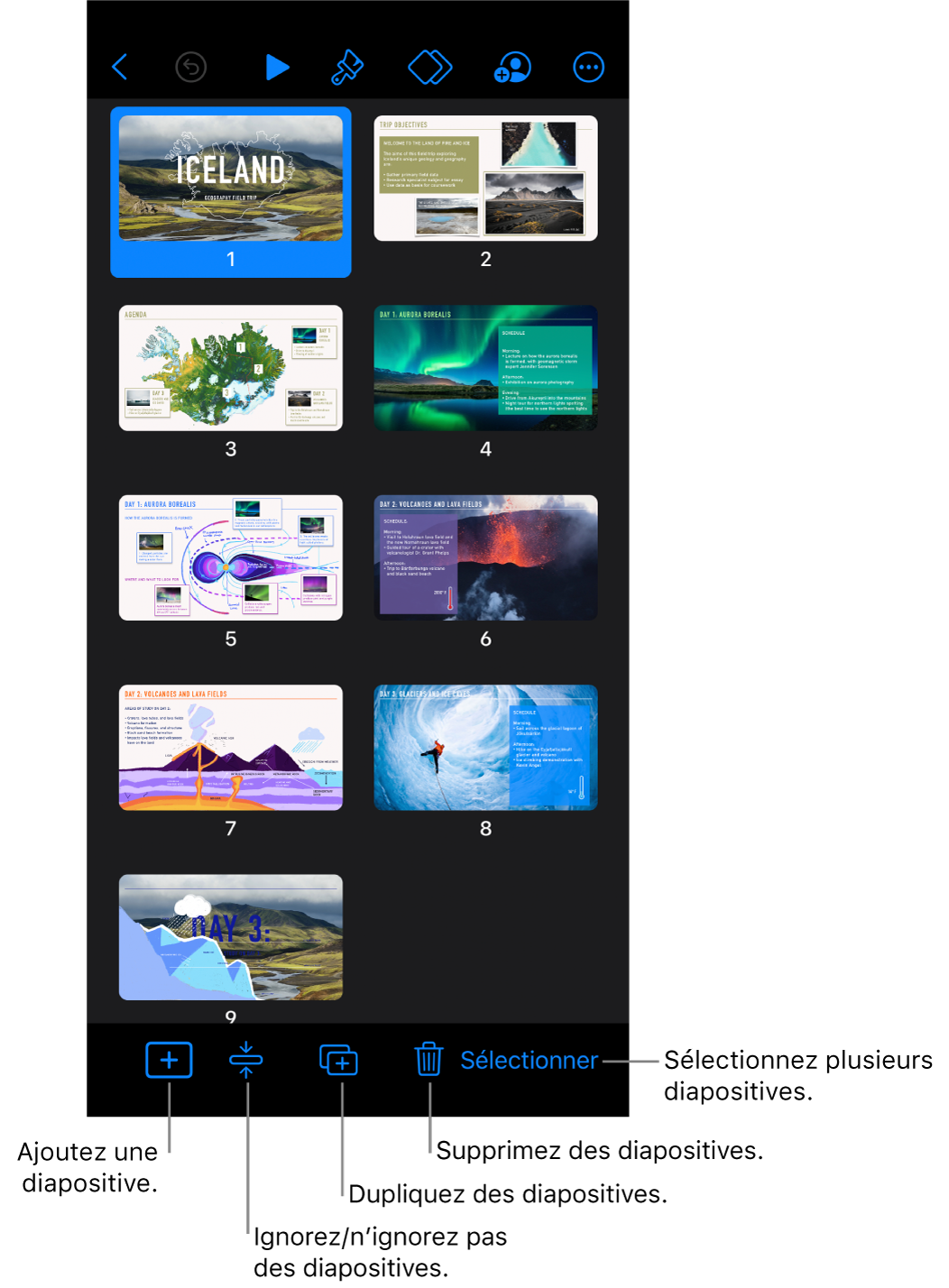Viewport: 949px width, 1288px height.
Task: Open slide 2 Trip Objectives
Action: pos(485,179)
